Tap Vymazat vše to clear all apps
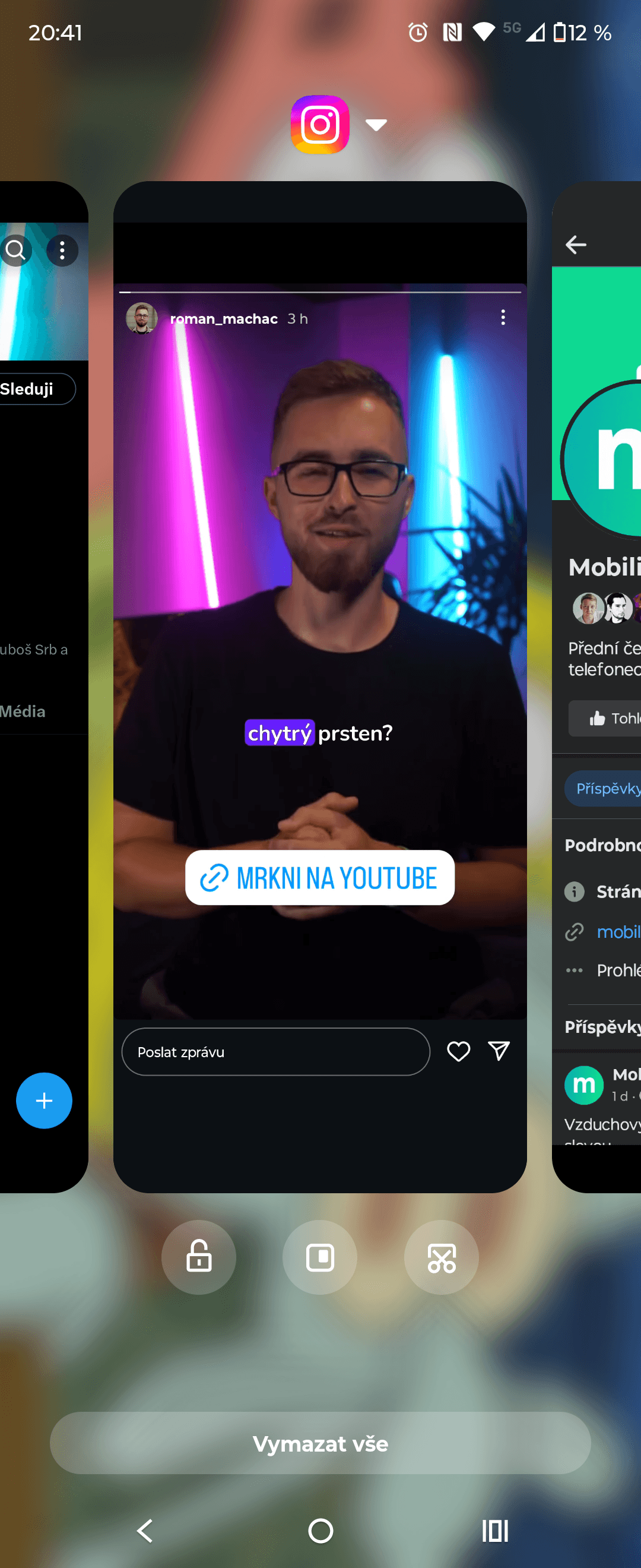This screenshot has height=1568, width=641. pos(320,1443)
